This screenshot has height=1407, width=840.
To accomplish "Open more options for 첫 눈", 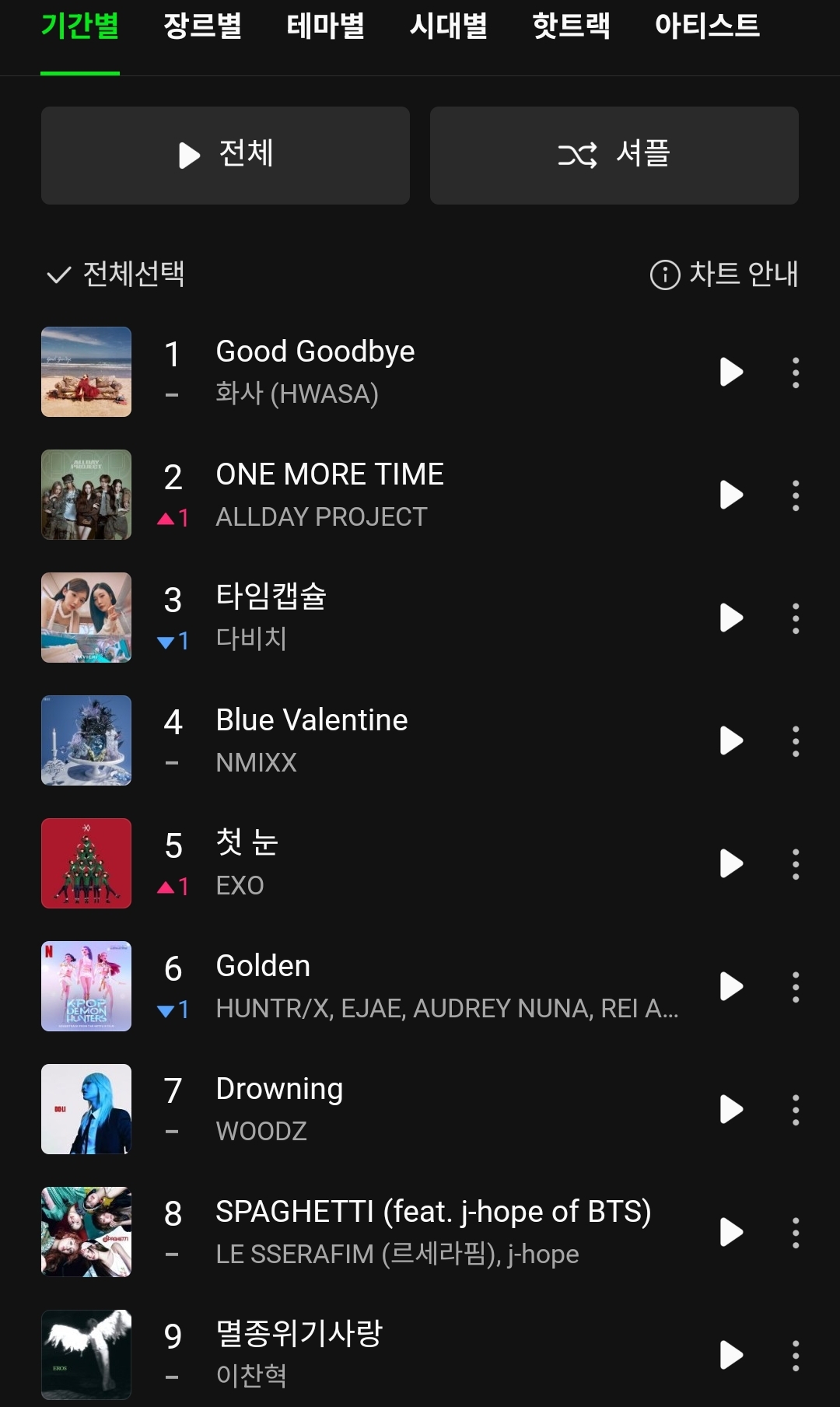I will point(796,864).
